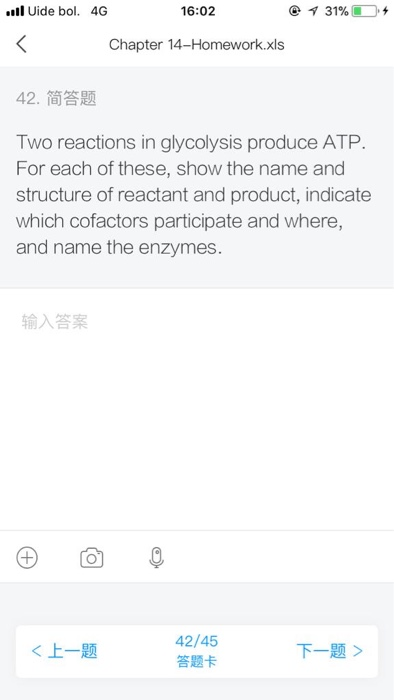Image resolution: width=394 pixels, height=700 pixels.
Task: Tap the answer input field
Action: [x=197, y=409]
